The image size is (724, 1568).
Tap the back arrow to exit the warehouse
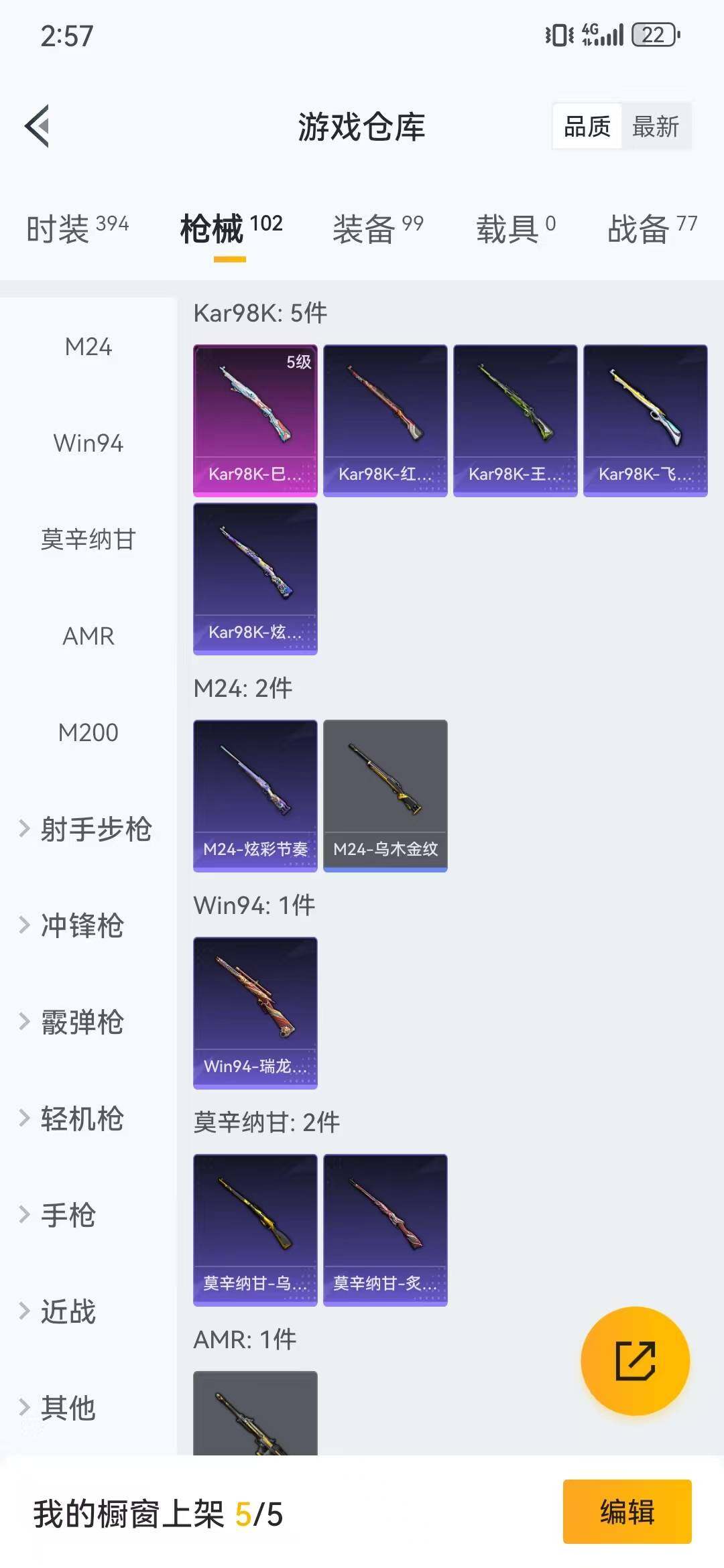[x=39, y=126]
